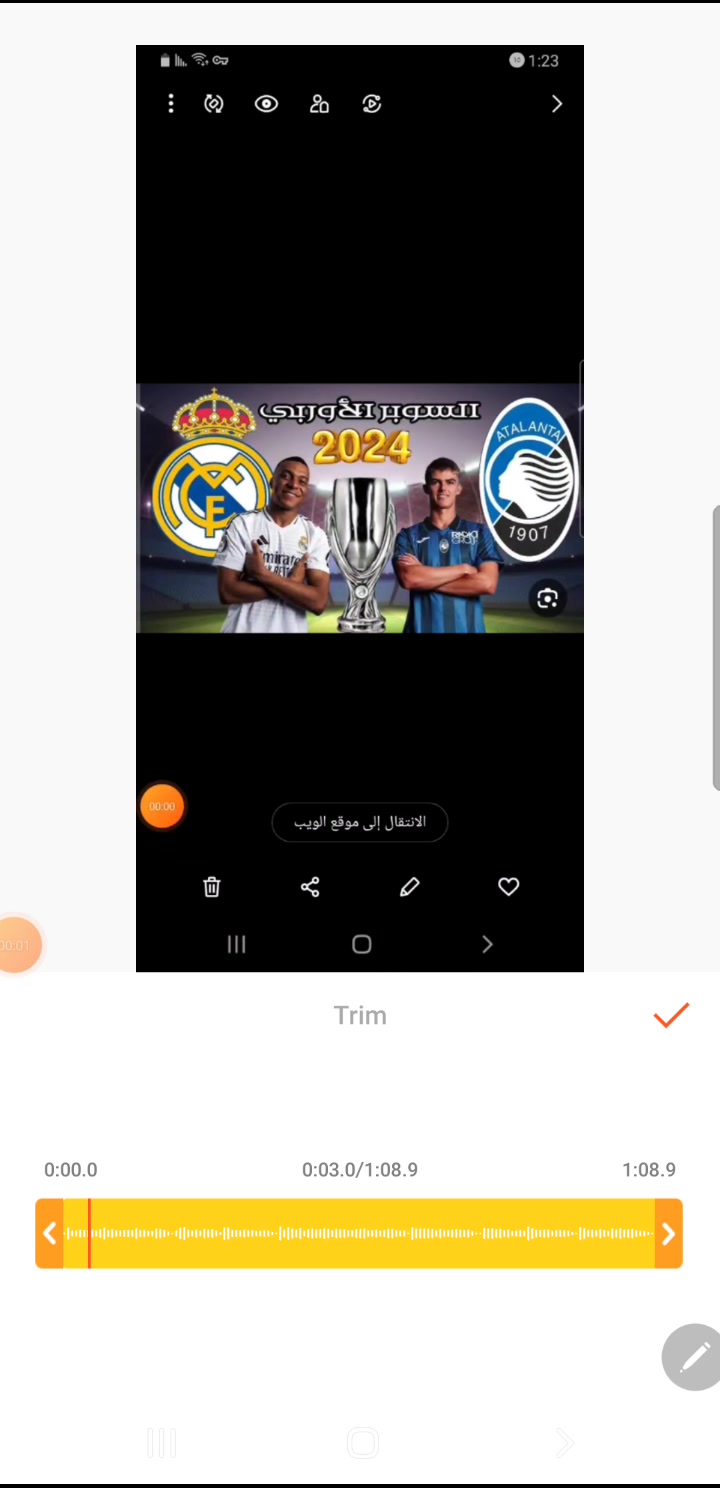The width and height of the screenshot is (720, 1488).
Task: Tap the left trim handle arrow
Action: coord(49,1233)
